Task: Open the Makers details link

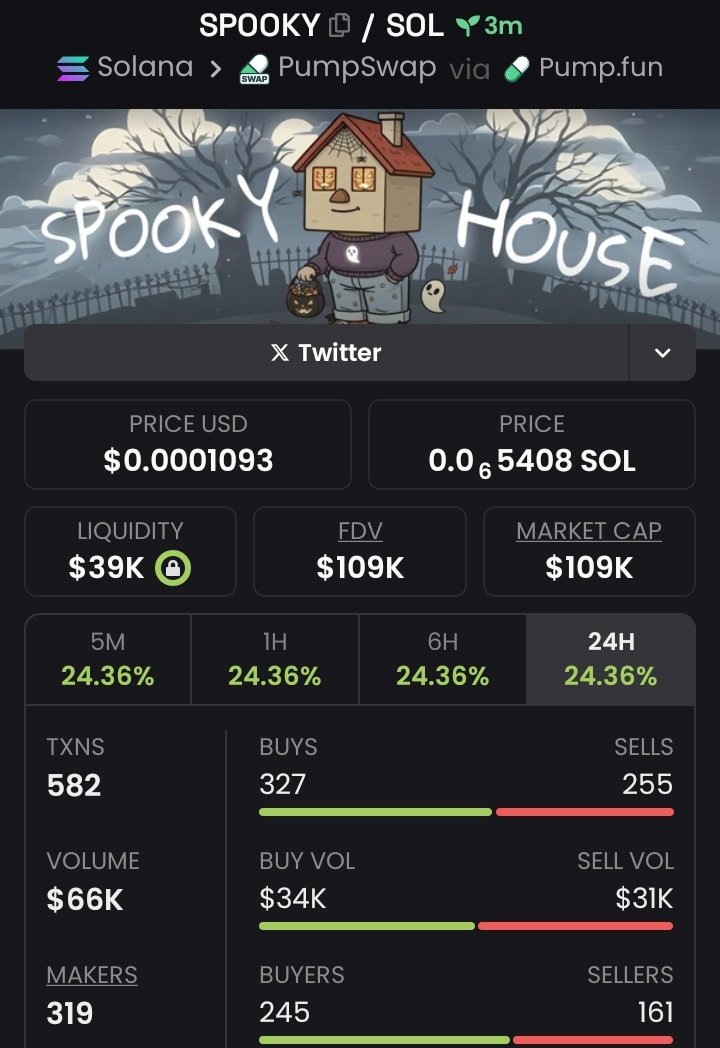Action: 92,975
